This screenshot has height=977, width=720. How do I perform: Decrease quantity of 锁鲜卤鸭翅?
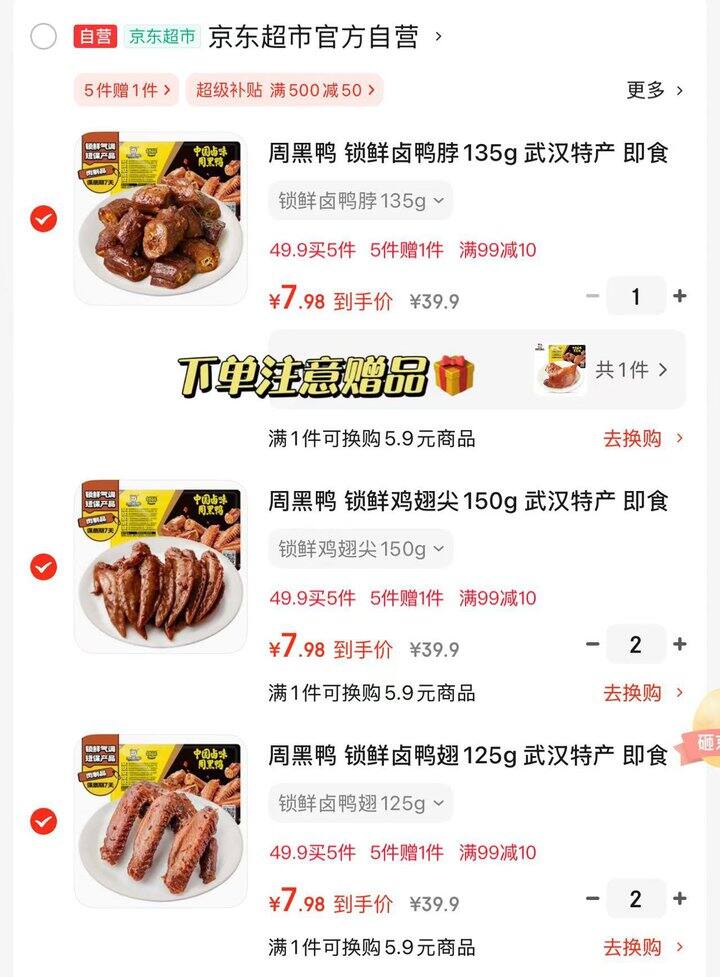point(593,899)
